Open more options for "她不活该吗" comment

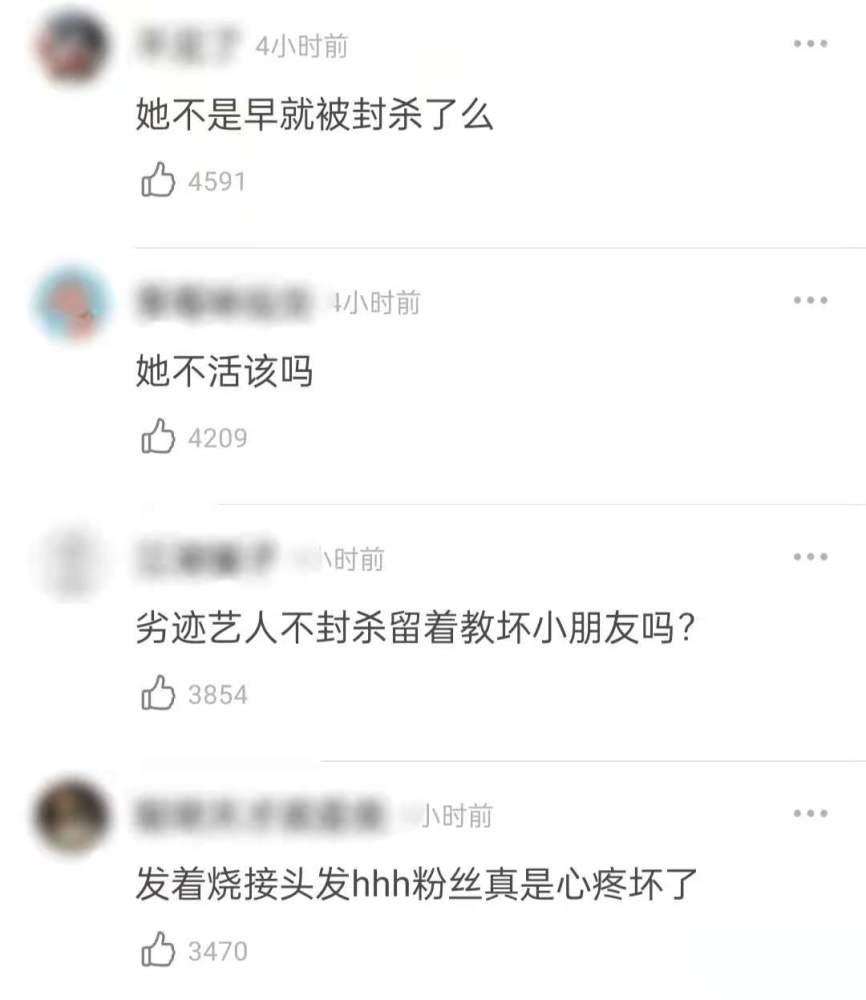809,300
